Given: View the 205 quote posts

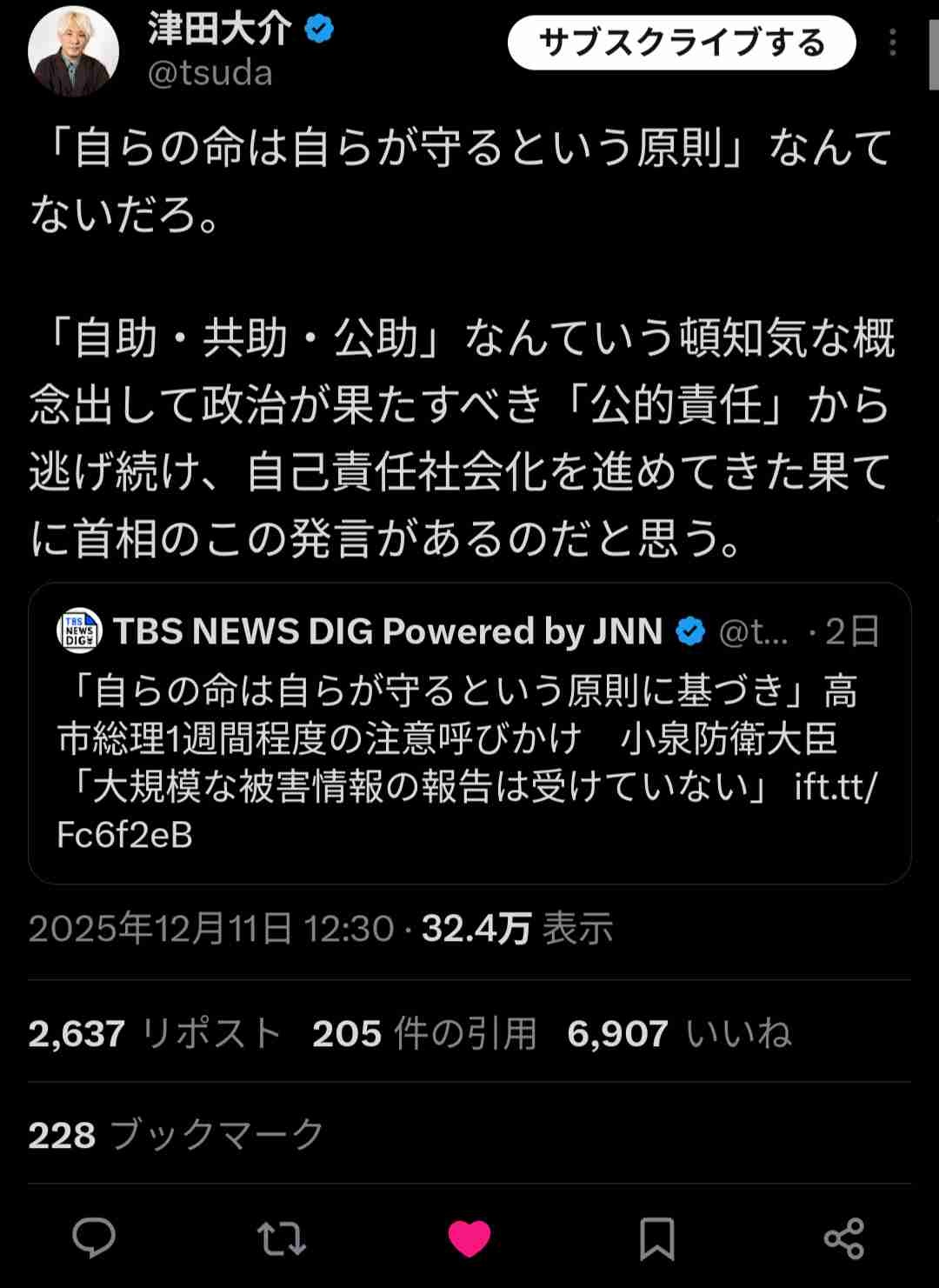Looking at the screenshot, I should [423, 1033].
